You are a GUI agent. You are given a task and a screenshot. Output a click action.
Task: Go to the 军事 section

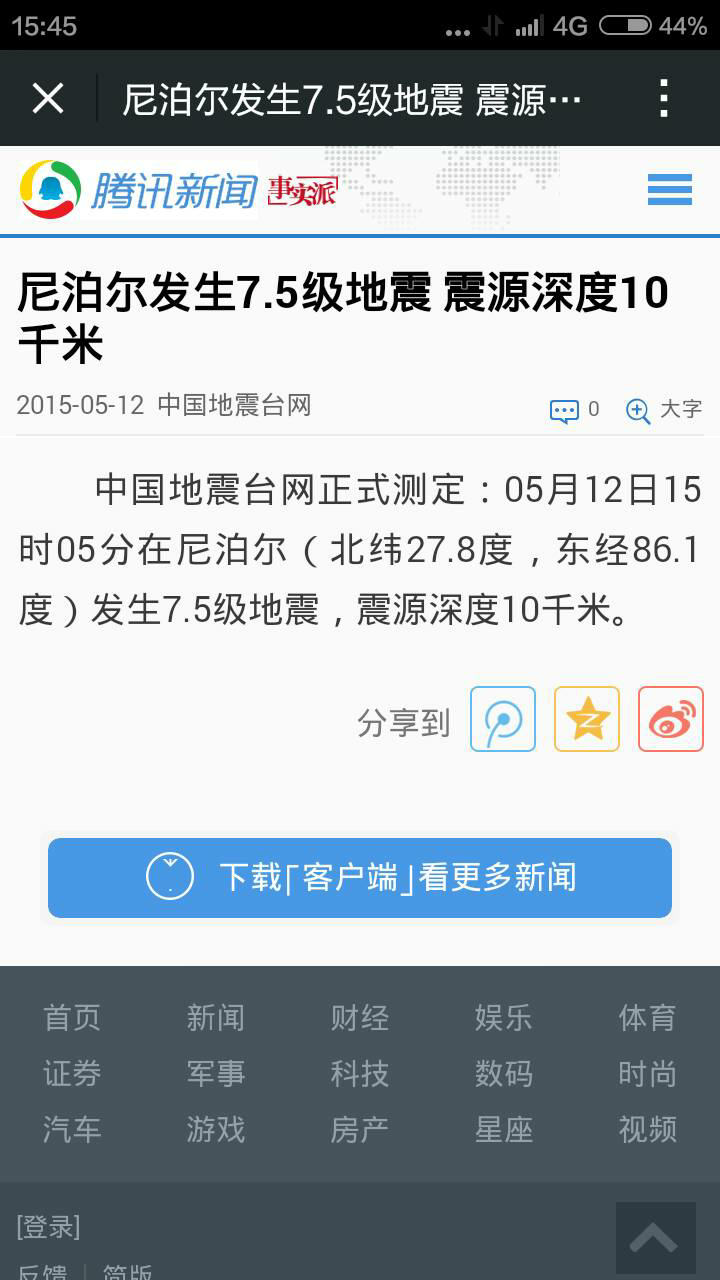215,1074
